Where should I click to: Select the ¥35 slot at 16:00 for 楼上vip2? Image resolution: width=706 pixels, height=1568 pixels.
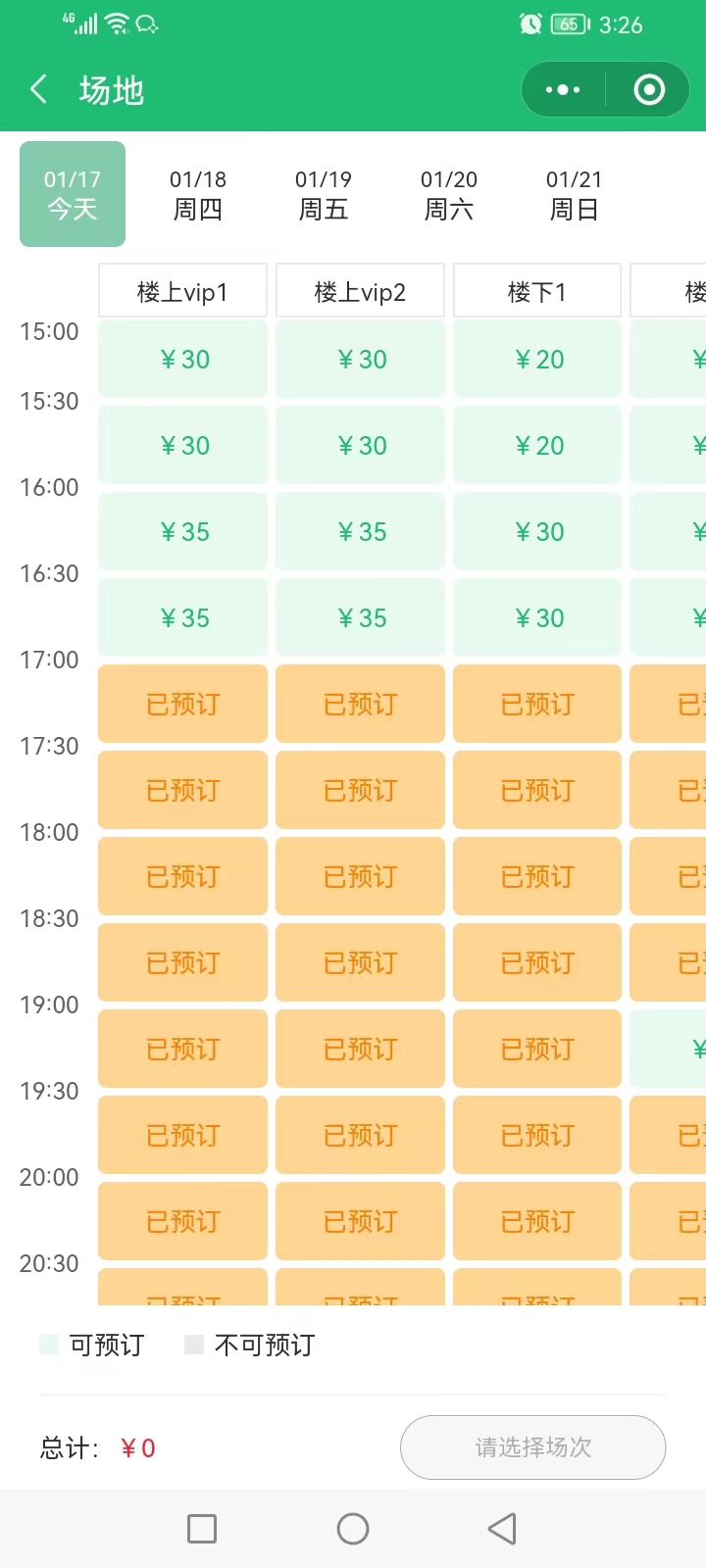pos(360,531)
